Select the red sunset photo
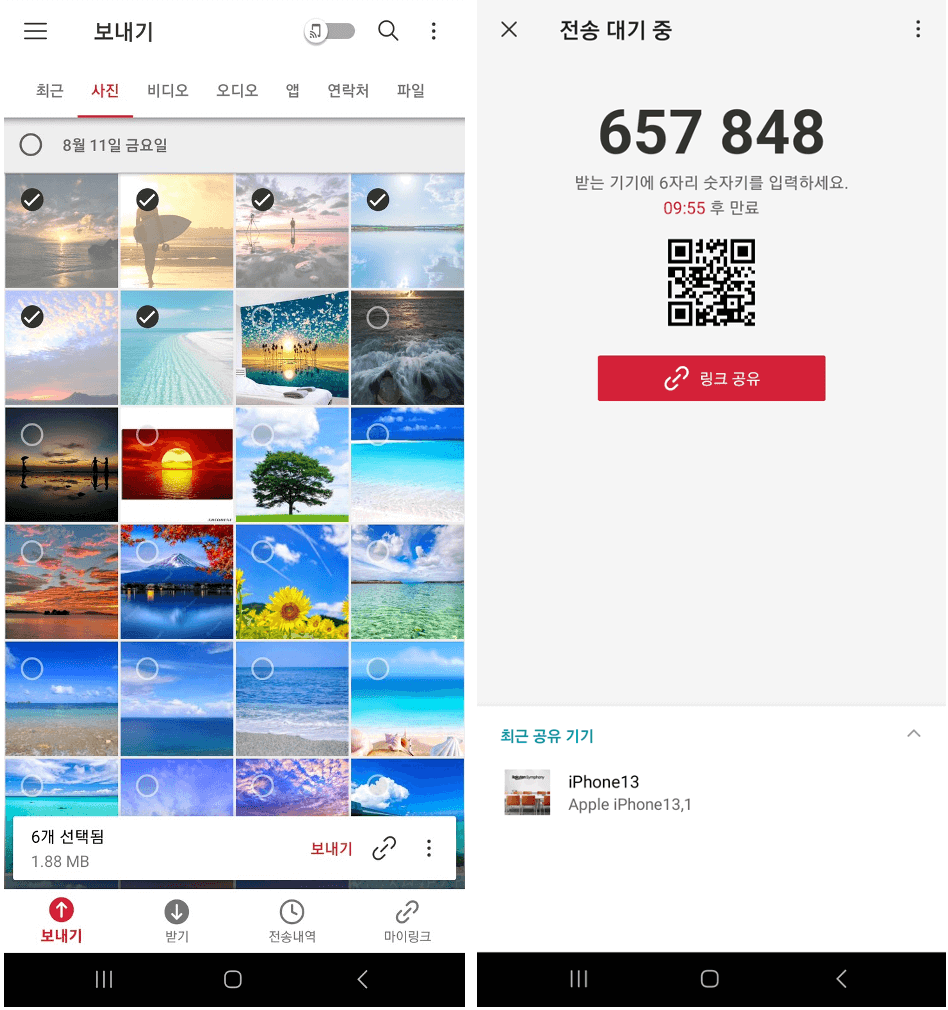948x1010 pixels. [176, 464]
